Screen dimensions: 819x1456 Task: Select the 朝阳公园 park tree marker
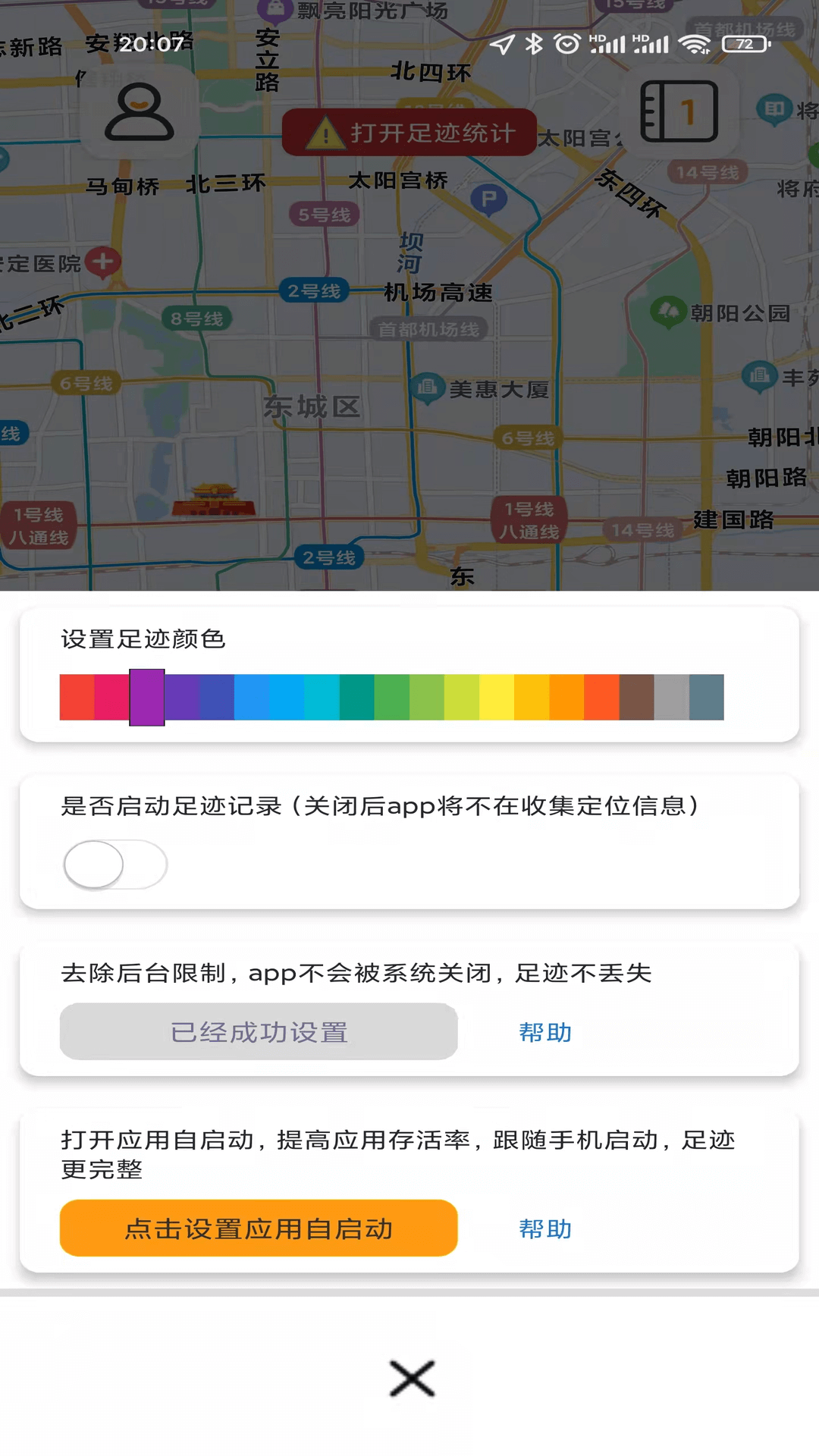670,310
